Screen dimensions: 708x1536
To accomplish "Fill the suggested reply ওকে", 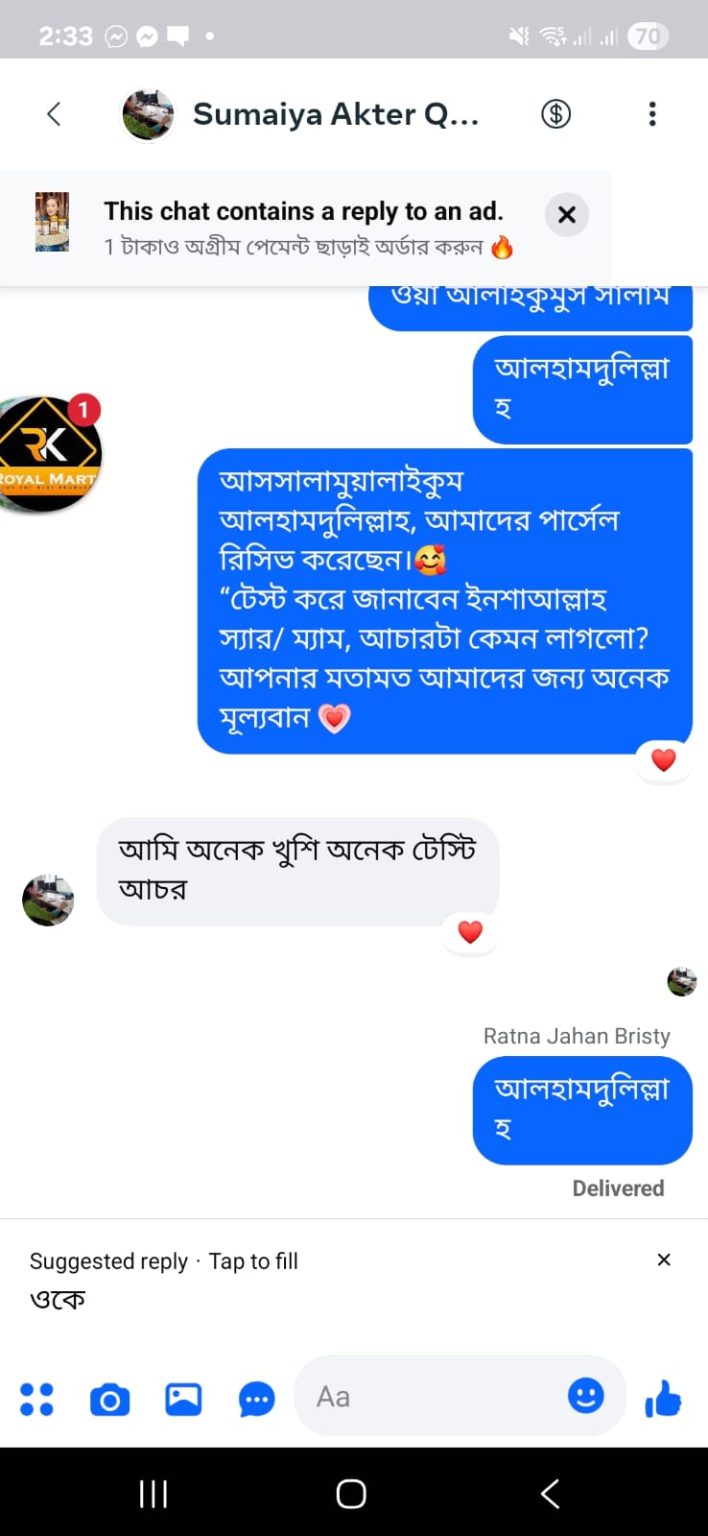I will [58, 1300].
